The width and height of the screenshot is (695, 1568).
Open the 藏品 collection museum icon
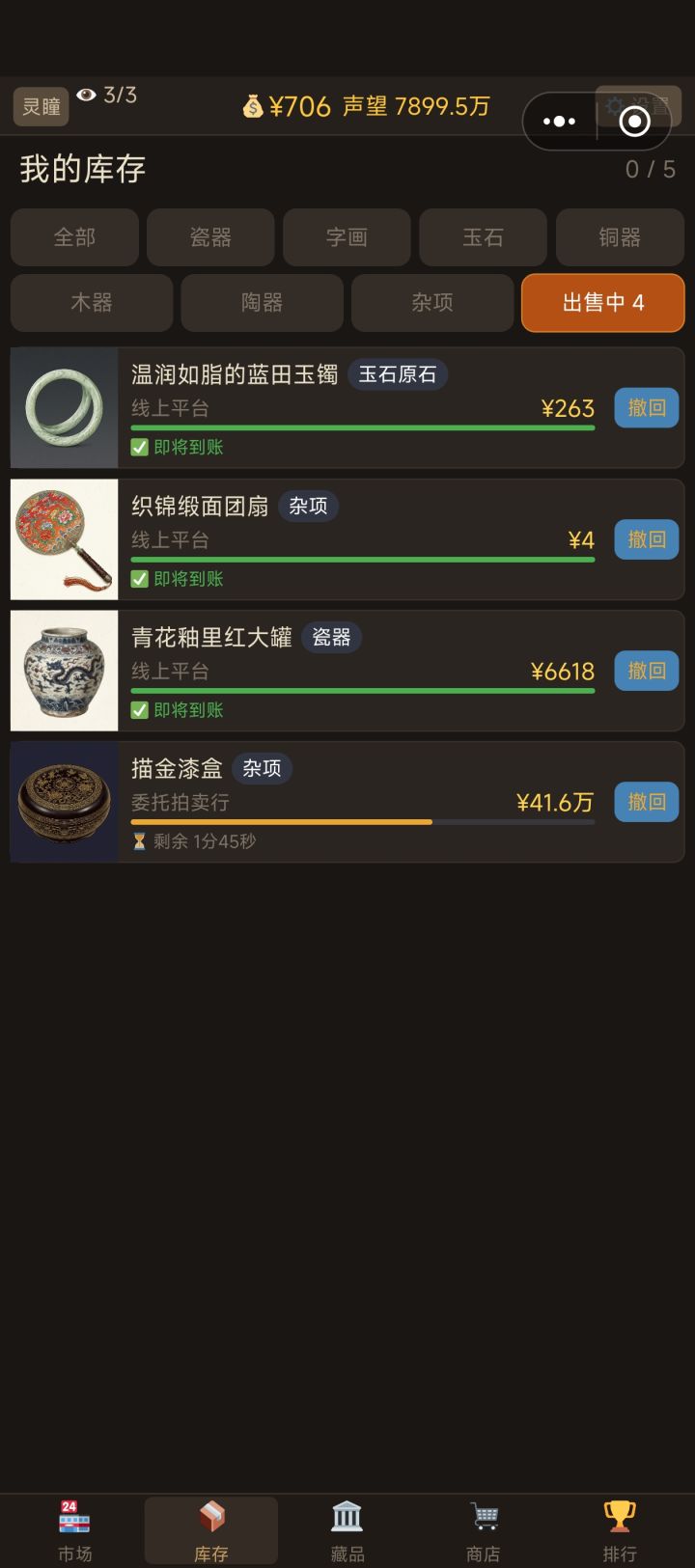[347, 1530]
